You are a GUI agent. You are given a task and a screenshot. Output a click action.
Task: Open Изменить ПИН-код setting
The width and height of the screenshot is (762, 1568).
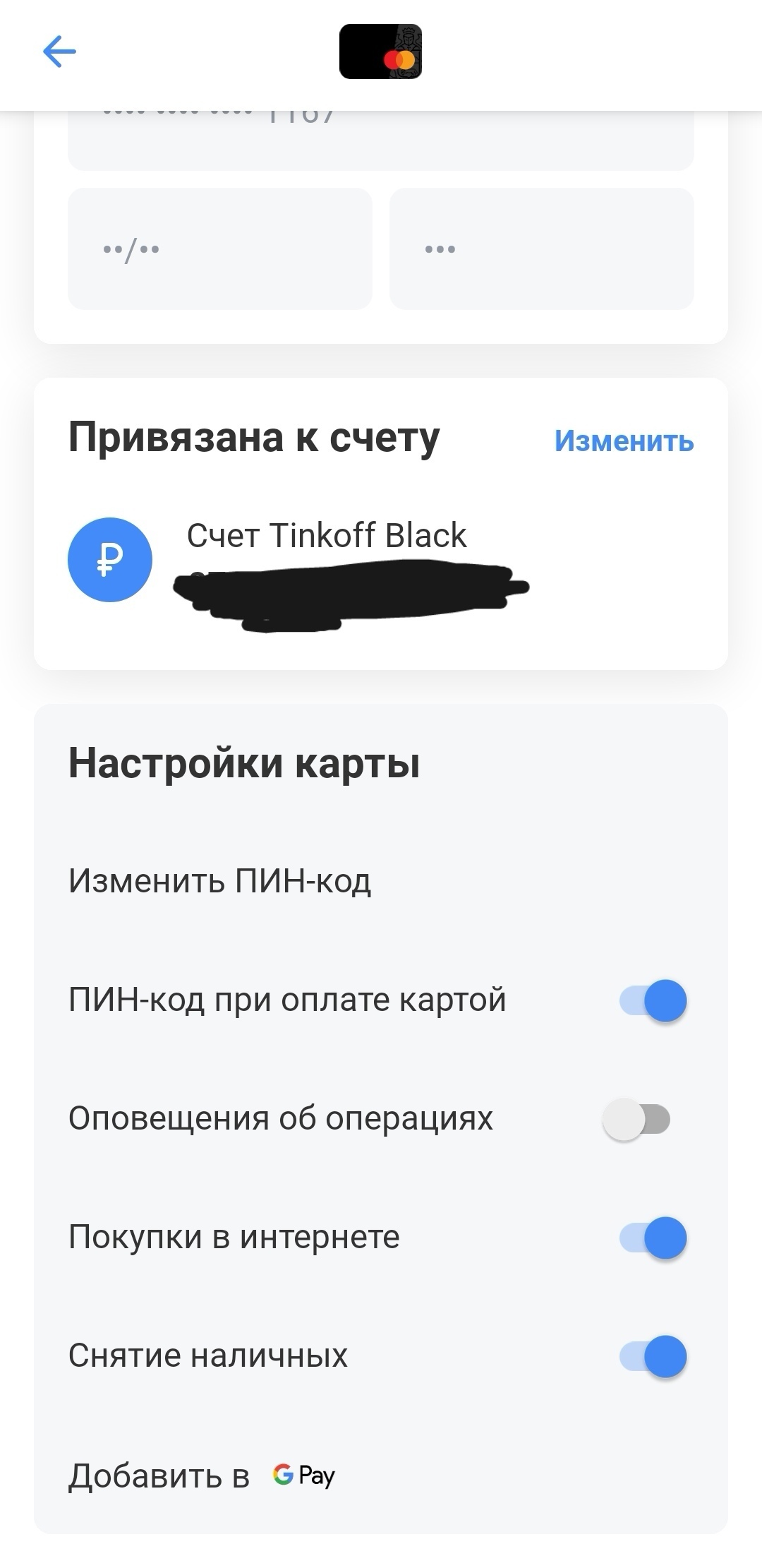tap(219, 880)
